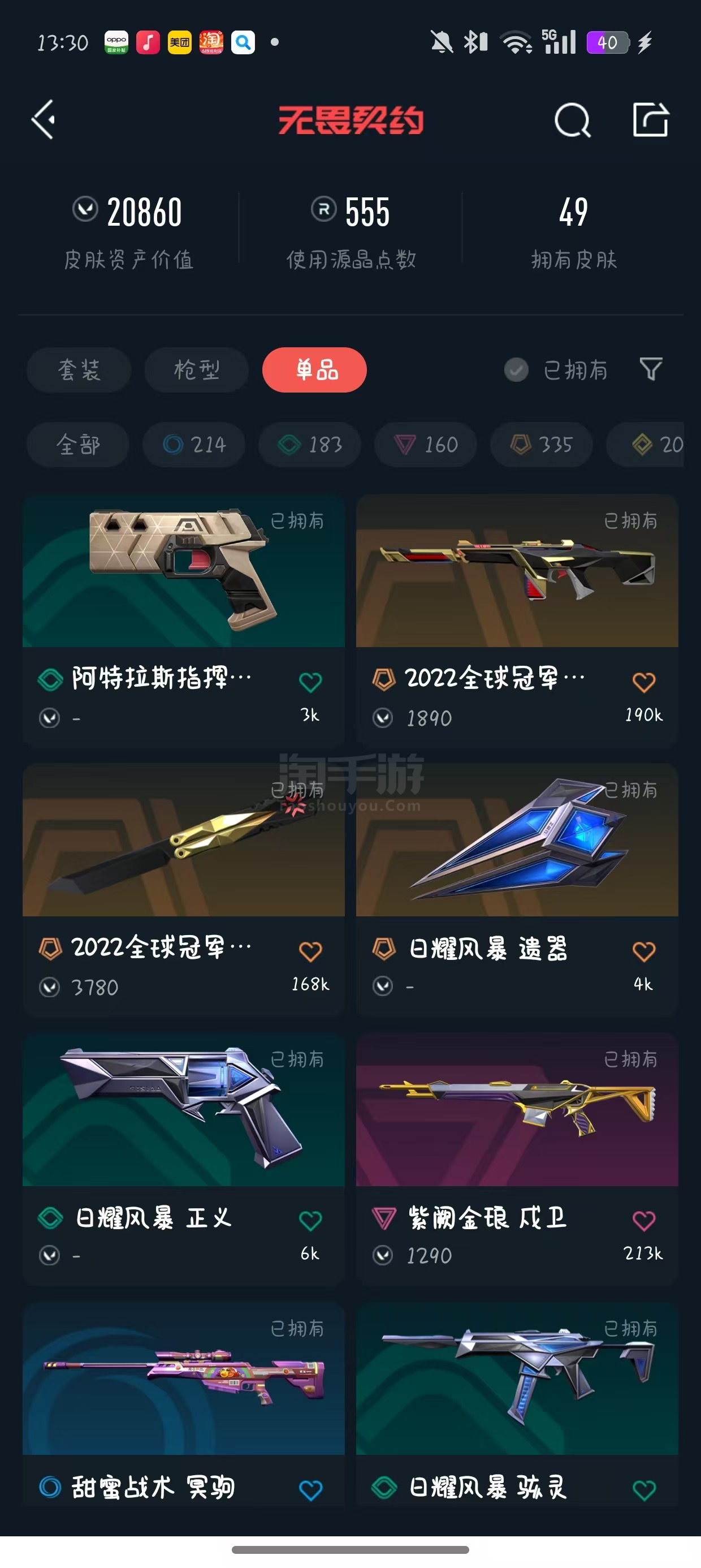Like the 2022全球冠军 skin priced 1890
Screen dimensions: 701x1568
644,682
